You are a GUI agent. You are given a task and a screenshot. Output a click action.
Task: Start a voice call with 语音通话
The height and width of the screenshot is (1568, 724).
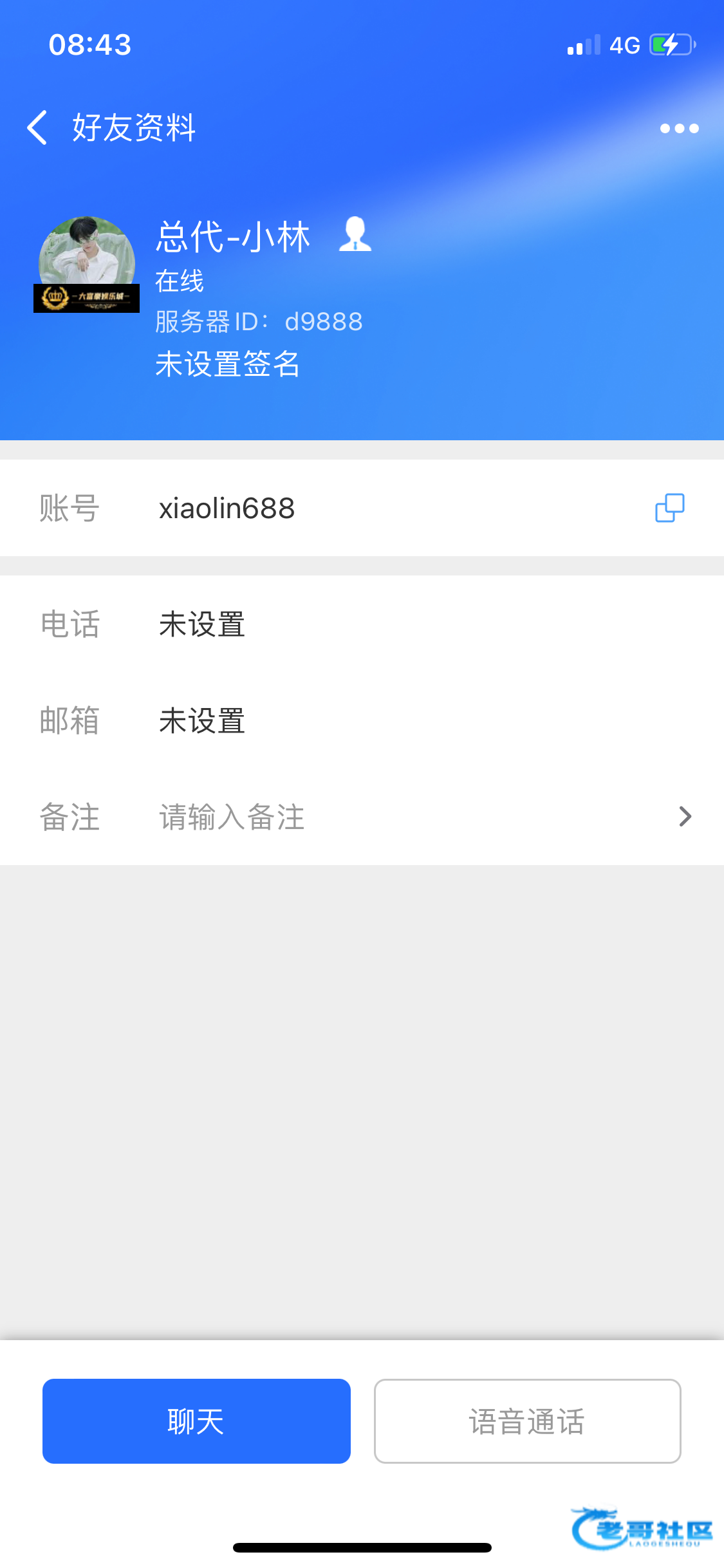click(x=527, y=1421)
